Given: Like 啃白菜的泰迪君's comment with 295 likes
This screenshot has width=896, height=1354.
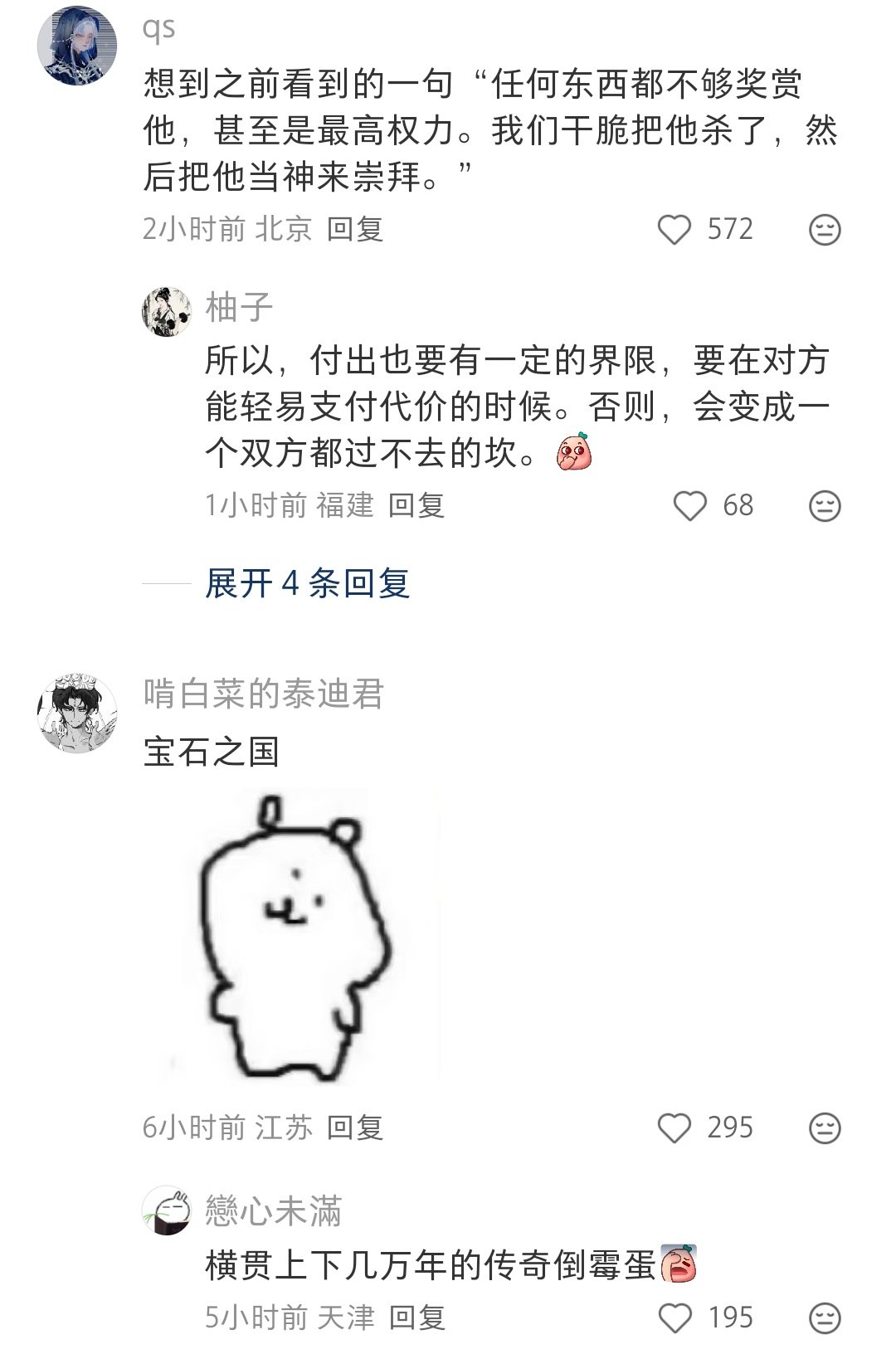Looking at the screenshot, I should click(x=674, y=1128).
